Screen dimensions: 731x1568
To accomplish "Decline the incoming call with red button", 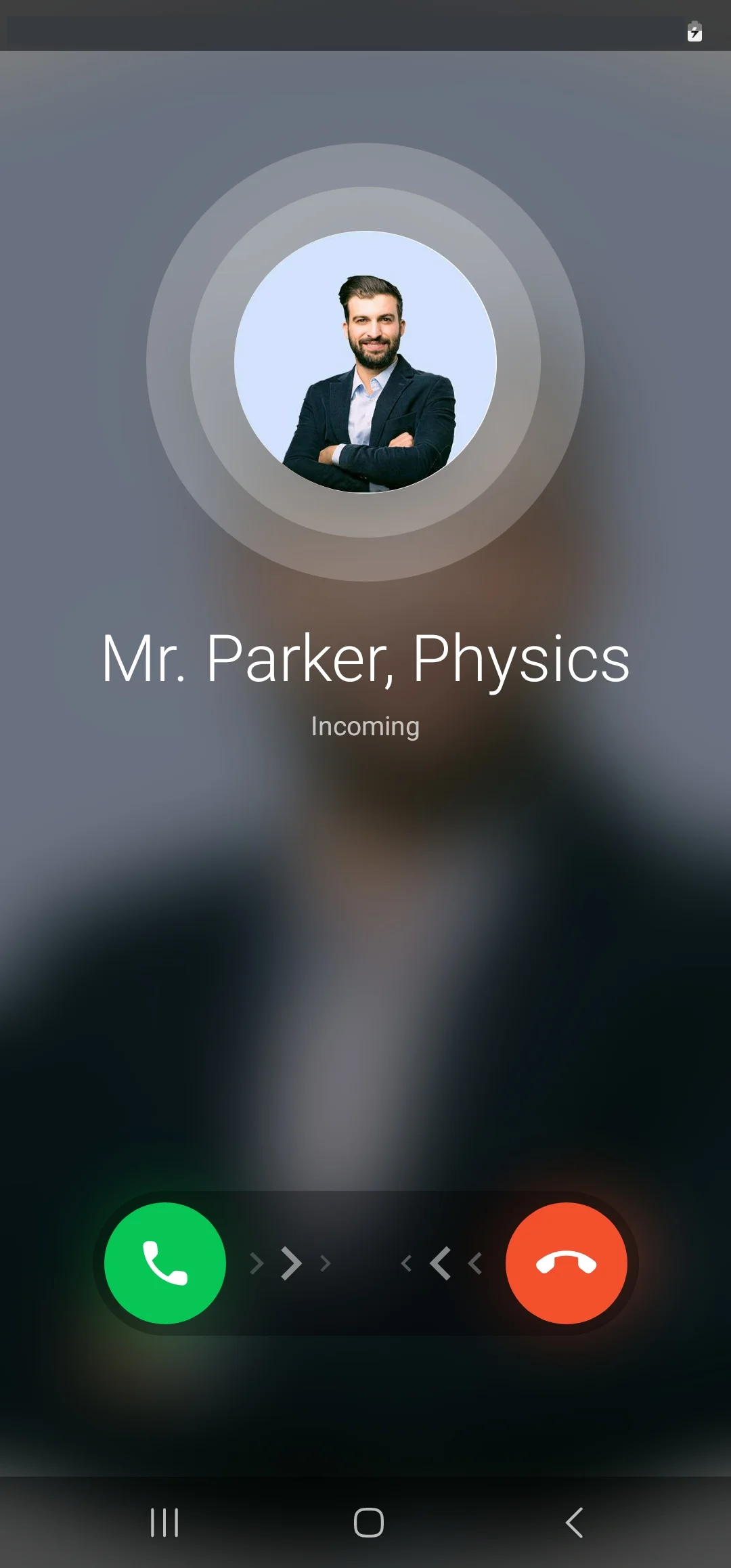I will [x=566, y=1263].
